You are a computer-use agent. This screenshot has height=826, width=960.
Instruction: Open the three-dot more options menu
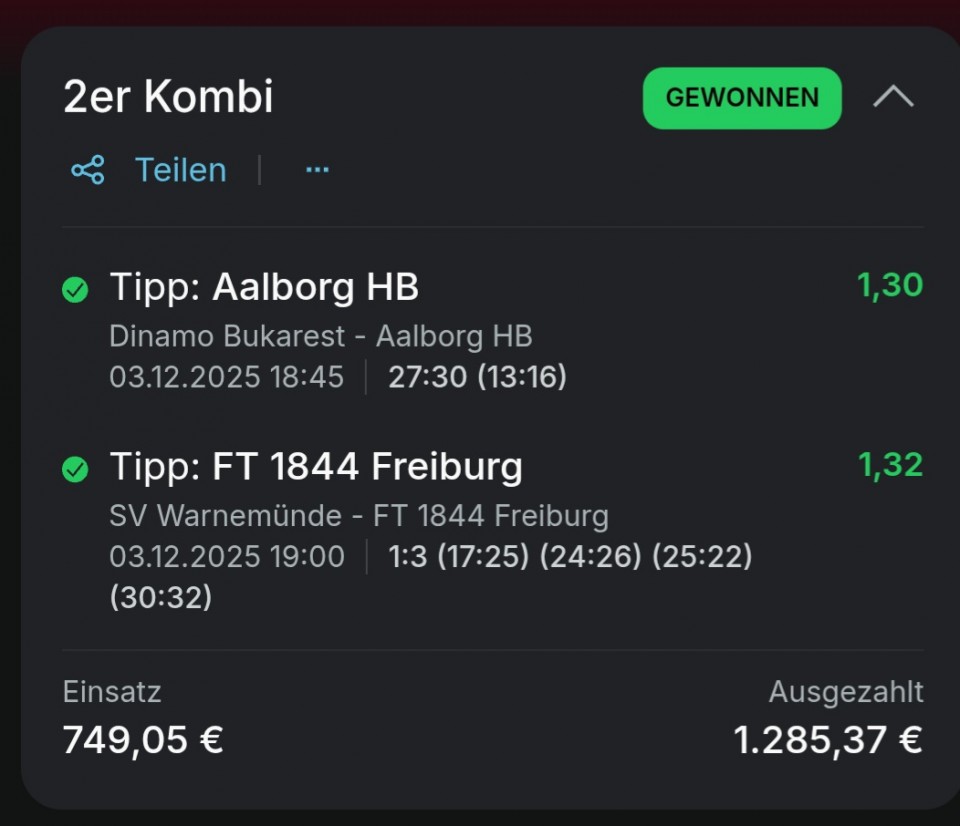[317, 170]
